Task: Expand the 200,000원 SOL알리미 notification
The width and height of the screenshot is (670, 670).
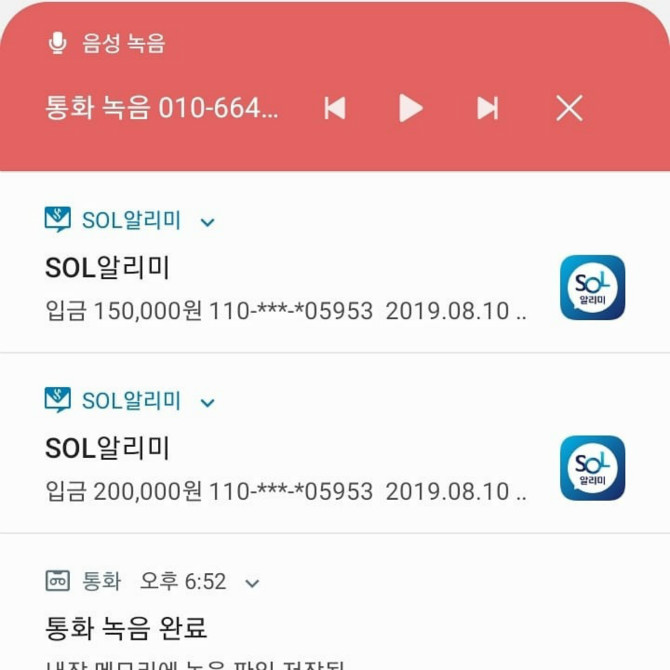Action: (208, 403)
